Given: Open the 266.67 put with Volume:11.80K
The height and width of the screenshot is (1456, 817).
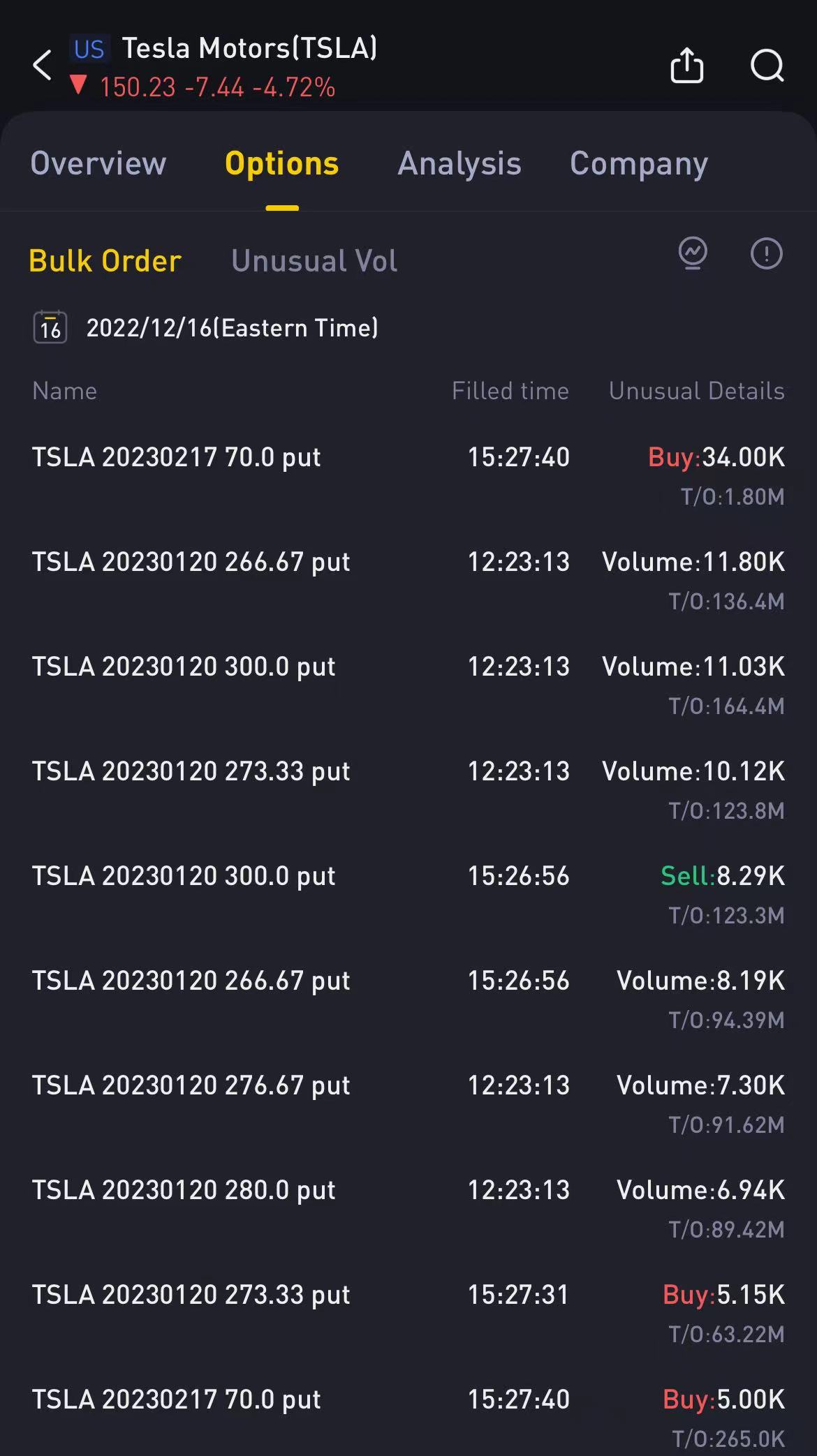Looking at the screenshot, I should click(408, 580).
